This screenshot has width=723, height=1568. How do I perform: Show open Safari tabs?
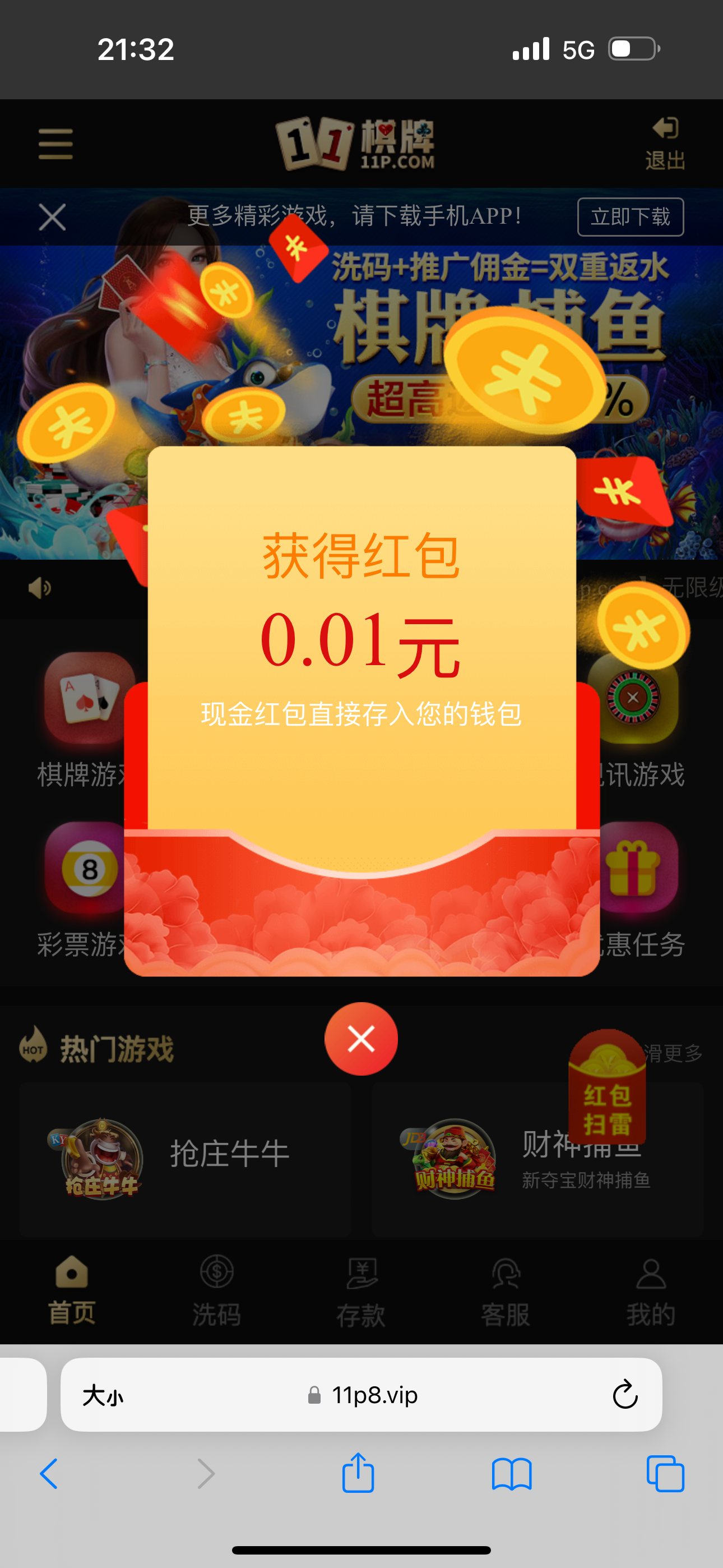pyautogui.click(x=665, y=1474)
